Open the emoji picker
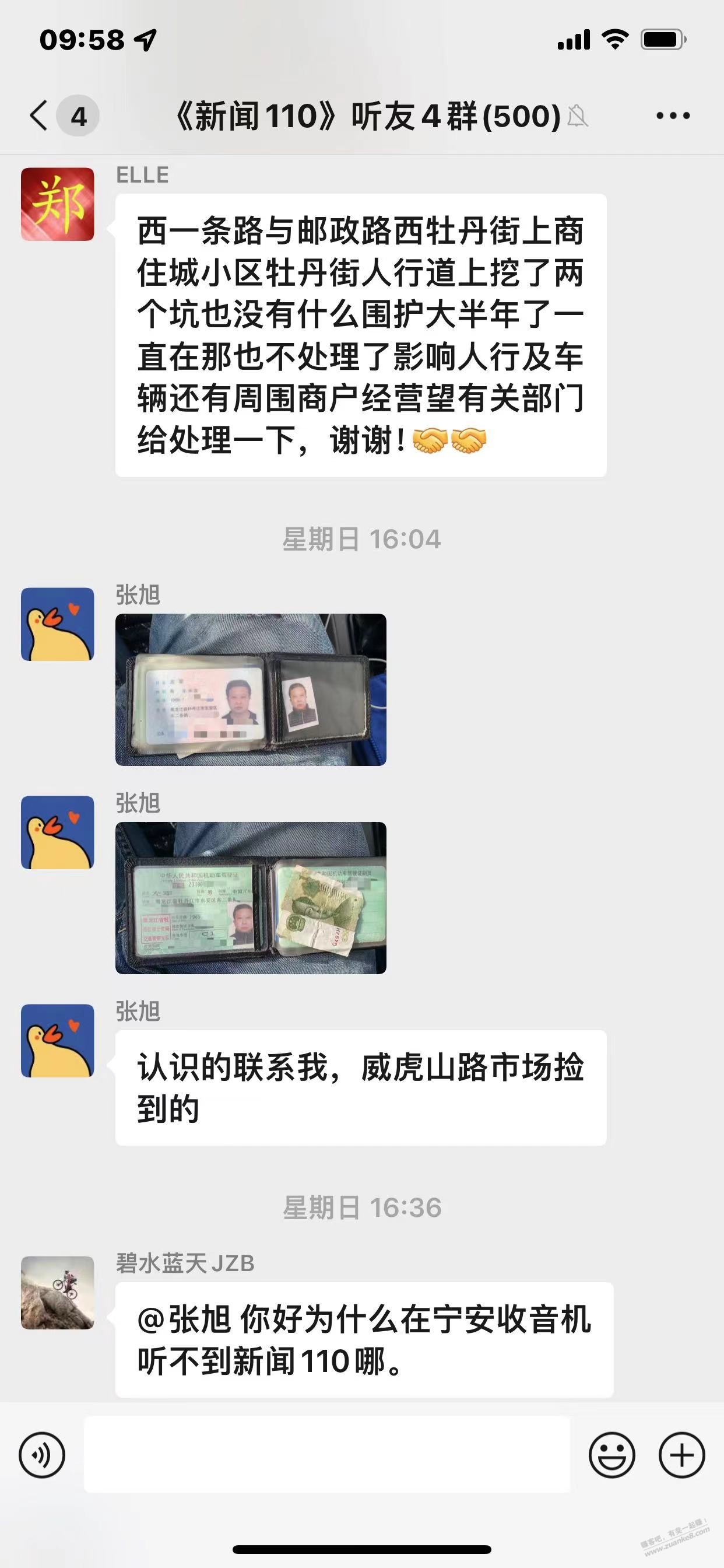724x1568 pixels. (611, 1455)
